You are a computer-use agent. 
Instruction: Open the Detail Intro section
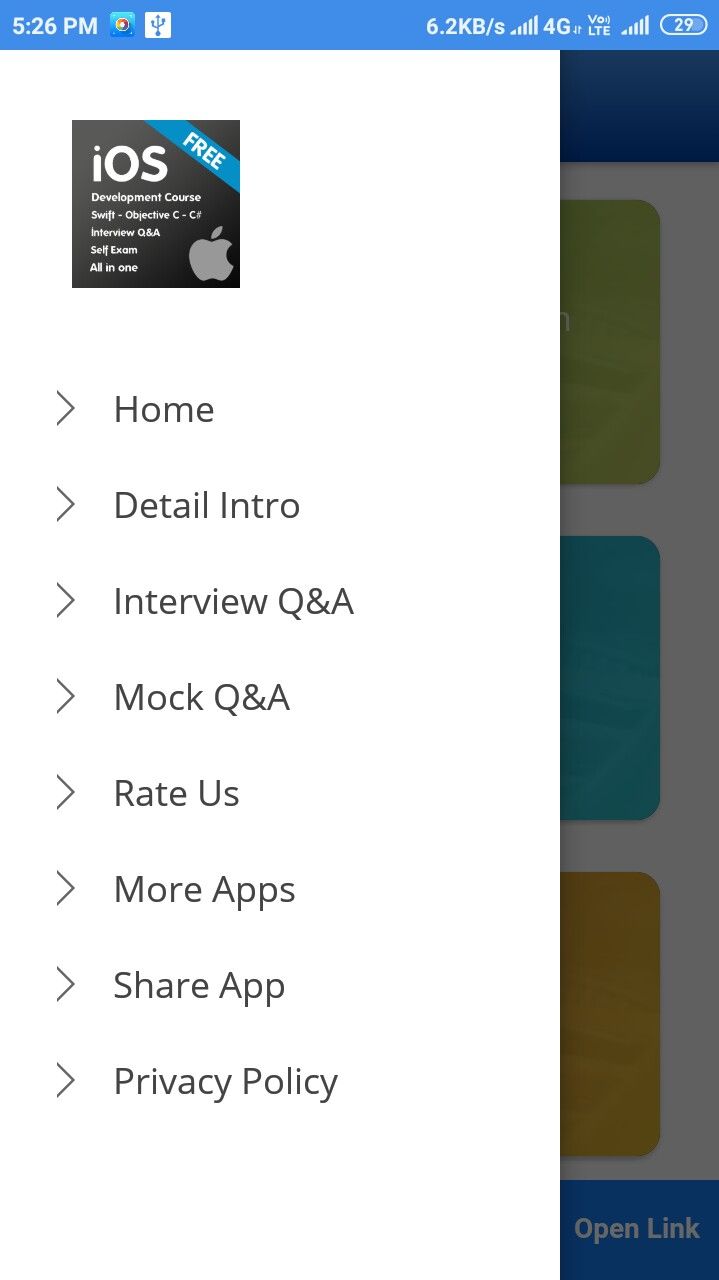[x=206, y=505]
